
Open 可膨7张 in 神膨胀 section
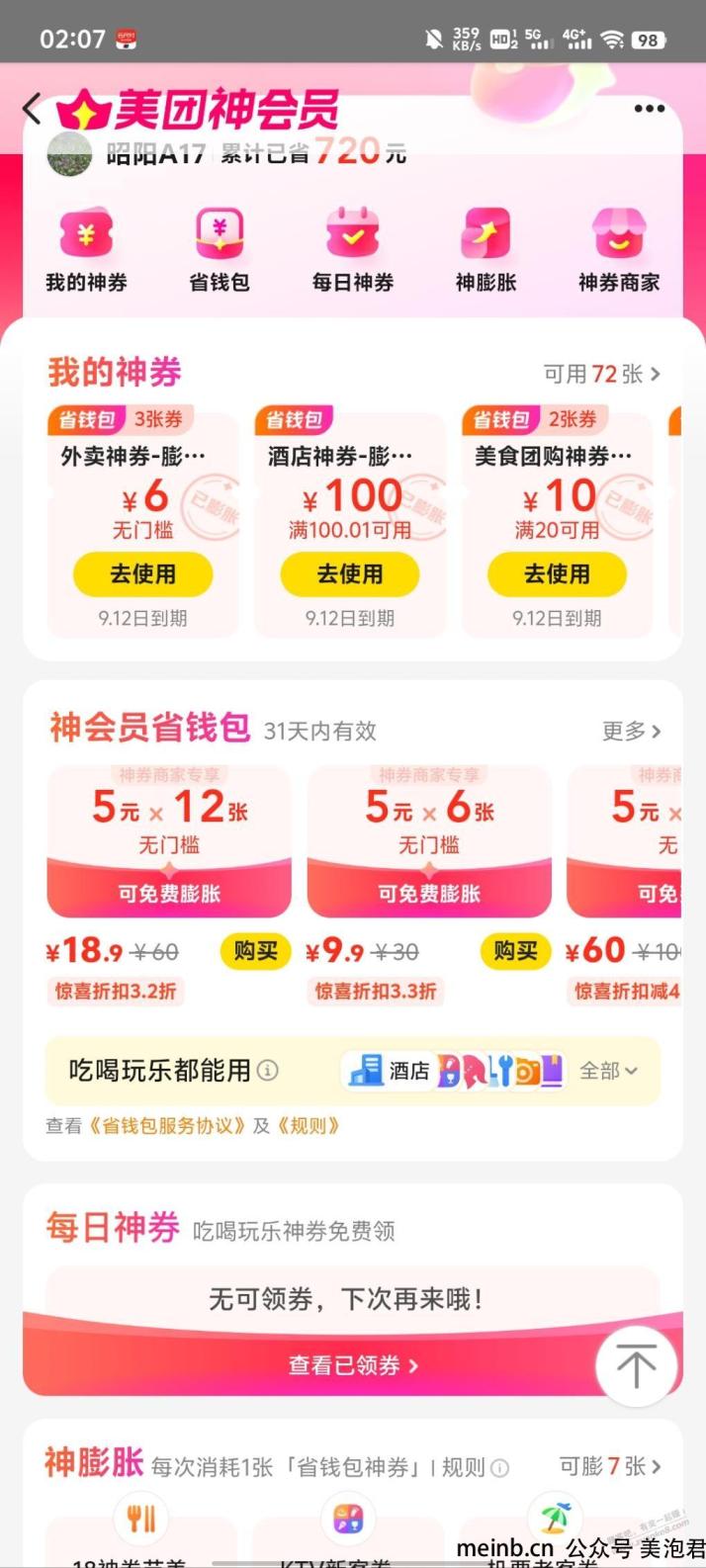coord(609,1466)
